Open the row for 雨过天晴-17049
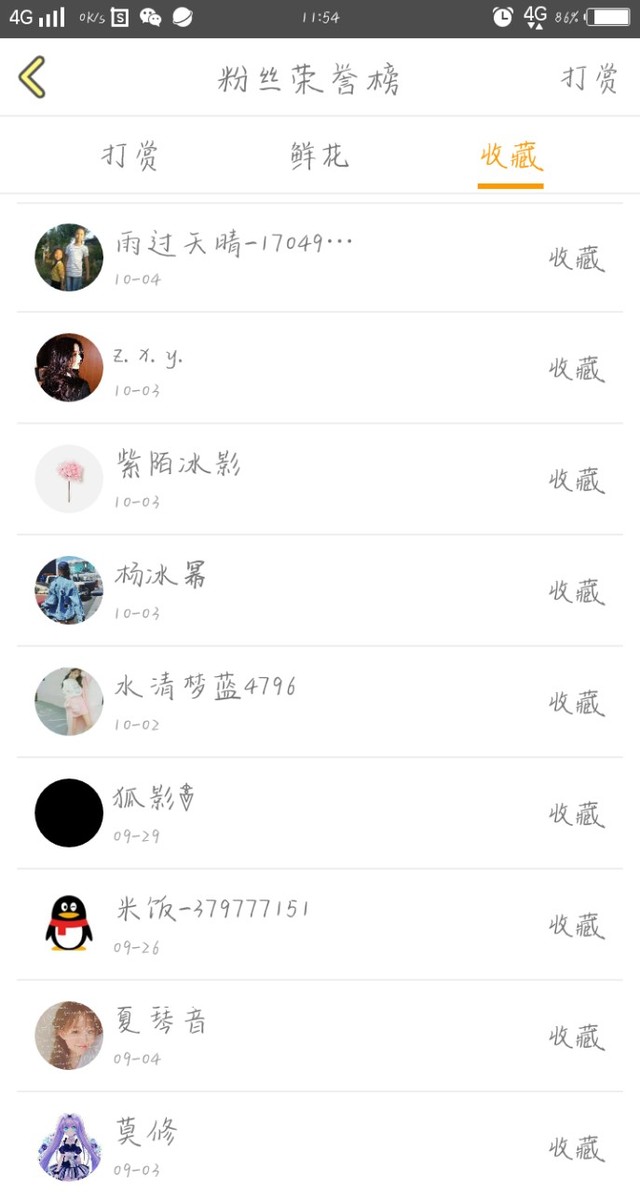Screen dimensions: 640x1192 pyautogui.click(x=320, y=258)
